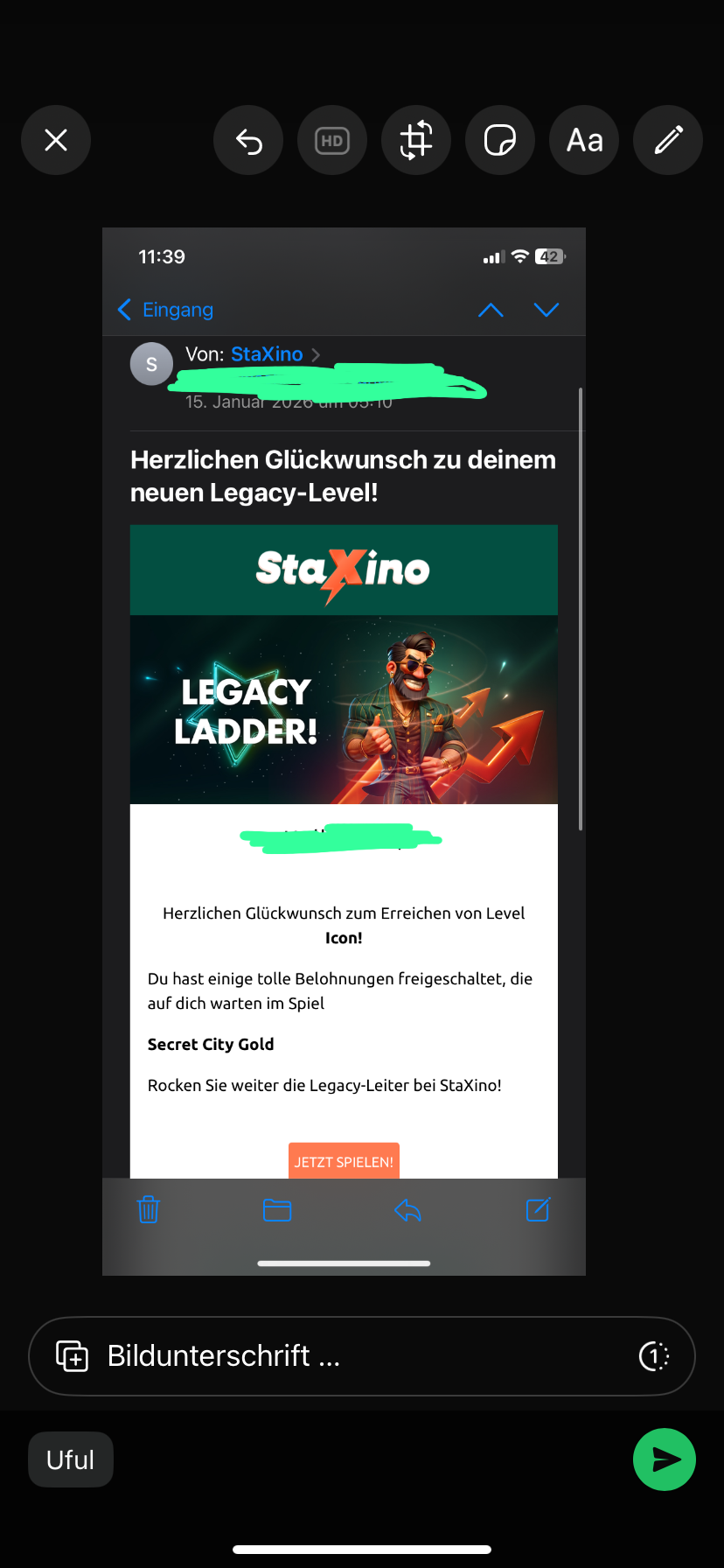Close the image editor

[56, 140]
